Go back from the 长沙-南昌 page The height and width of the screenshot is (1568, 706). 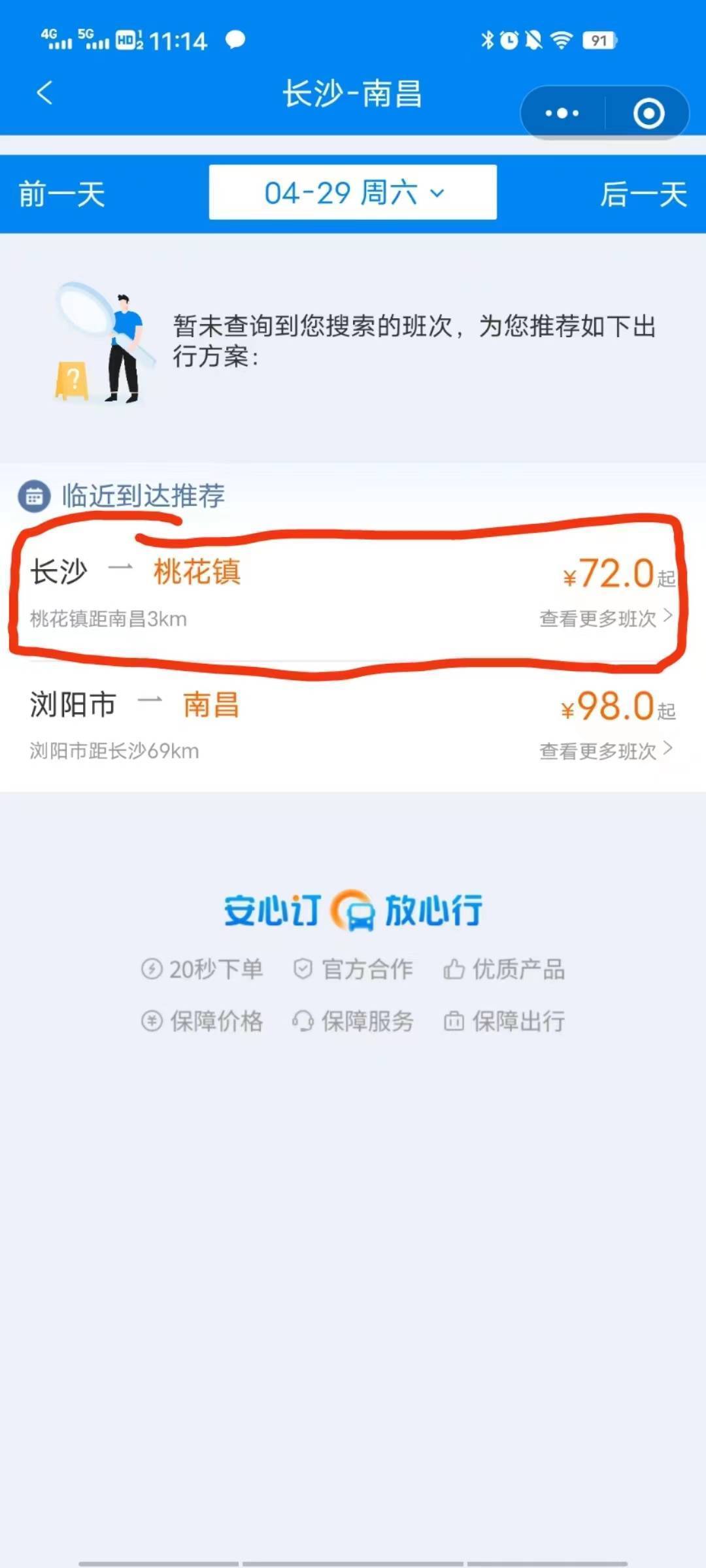[x=44, y=93]
